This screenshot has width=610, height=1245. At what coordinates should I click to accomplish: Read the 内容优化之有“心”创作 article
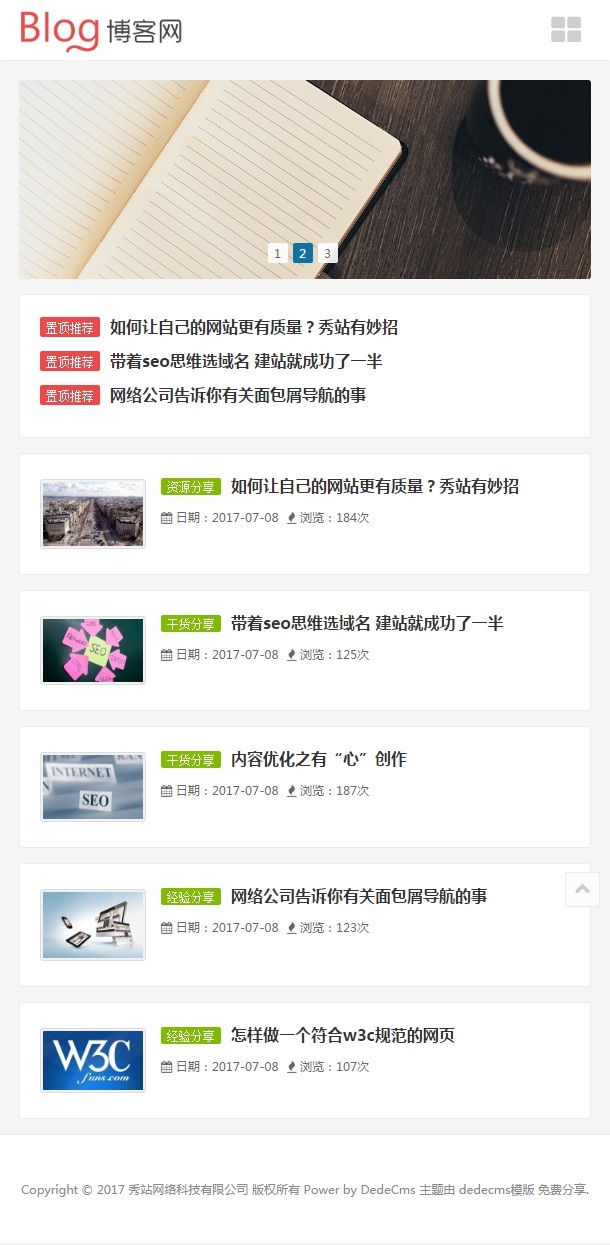pos(319,759)
